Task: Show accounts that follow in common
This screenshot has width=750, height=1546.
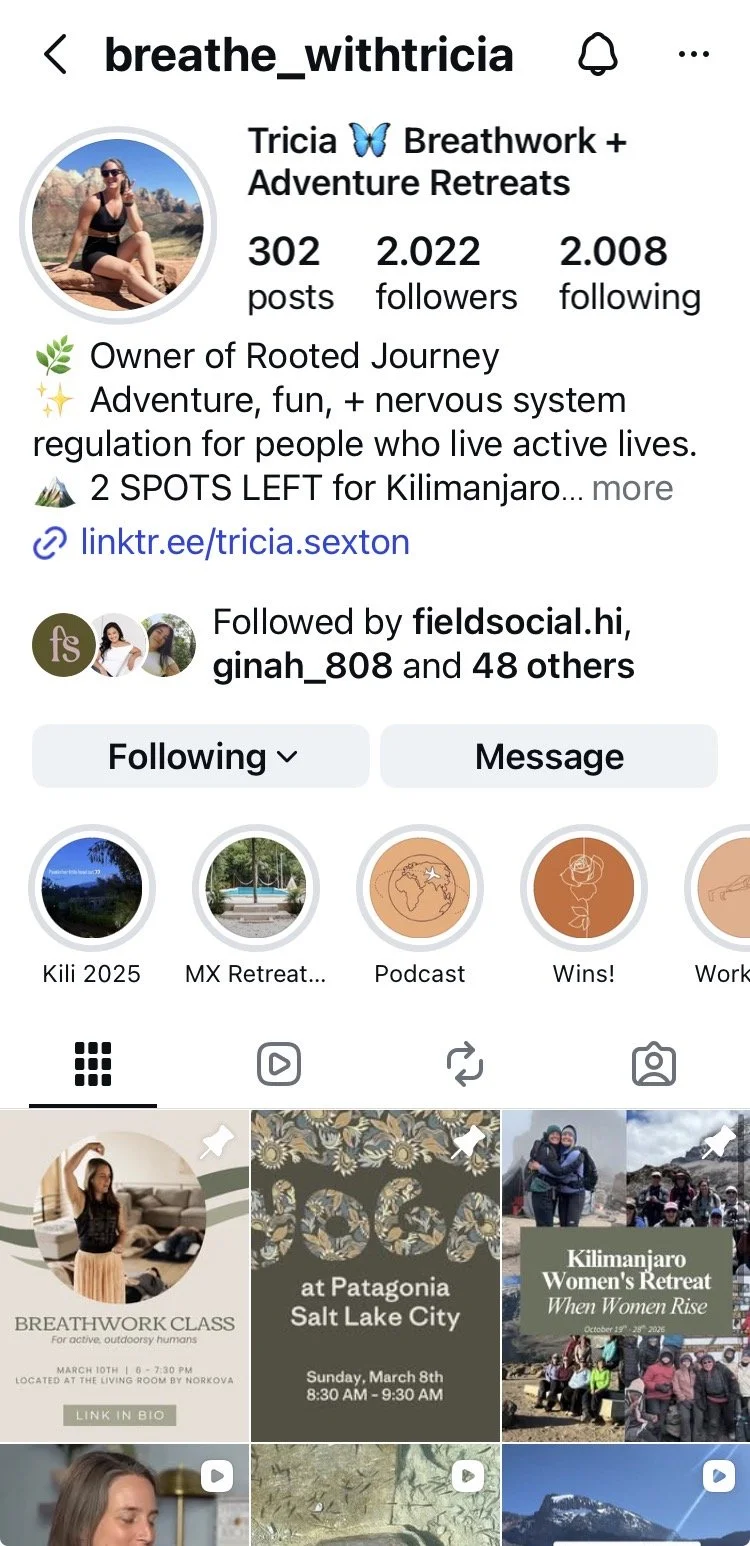Action: pos(423,645)
